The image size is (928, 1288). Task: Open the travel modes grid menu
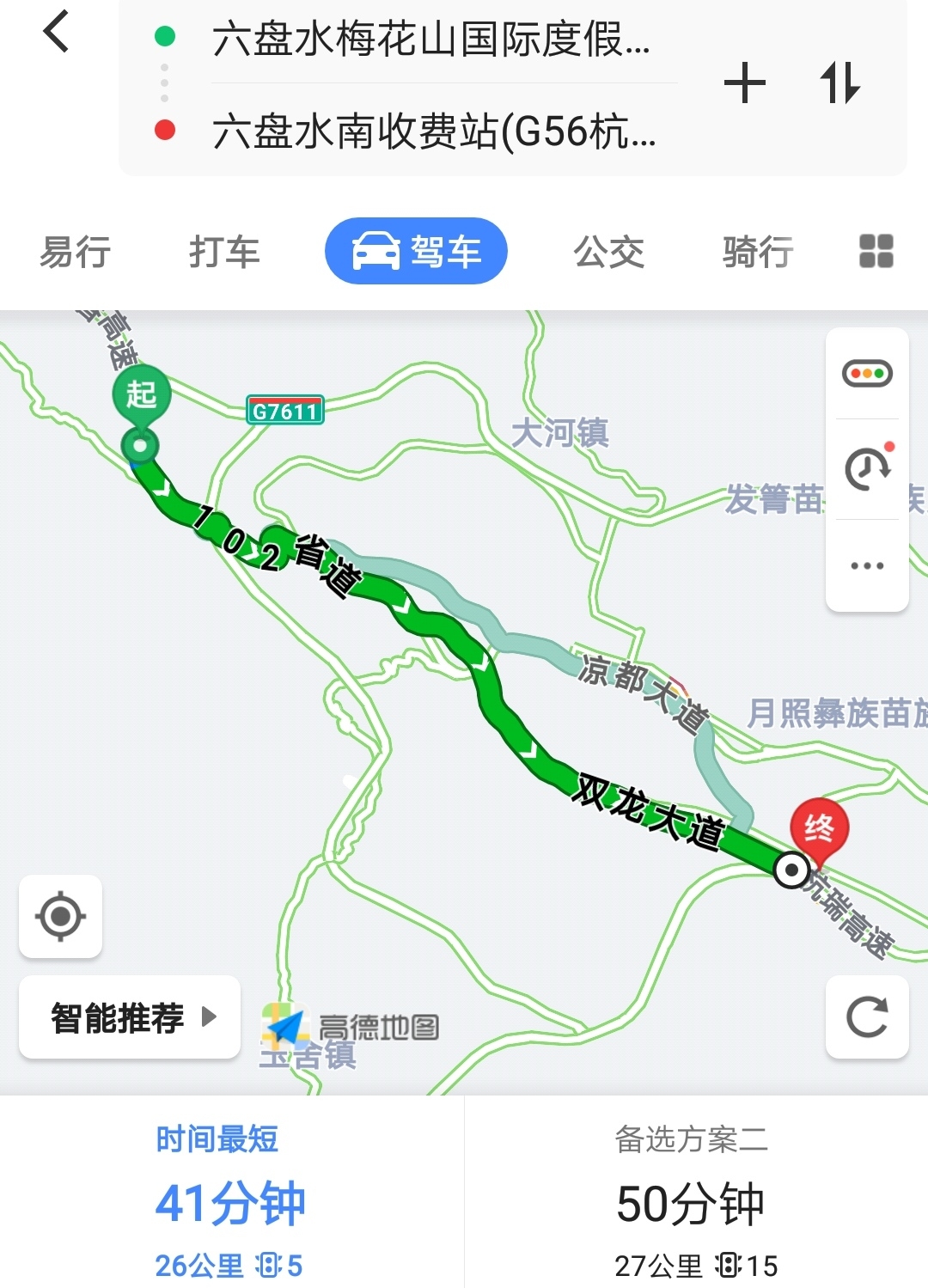(x=876, y=252)
